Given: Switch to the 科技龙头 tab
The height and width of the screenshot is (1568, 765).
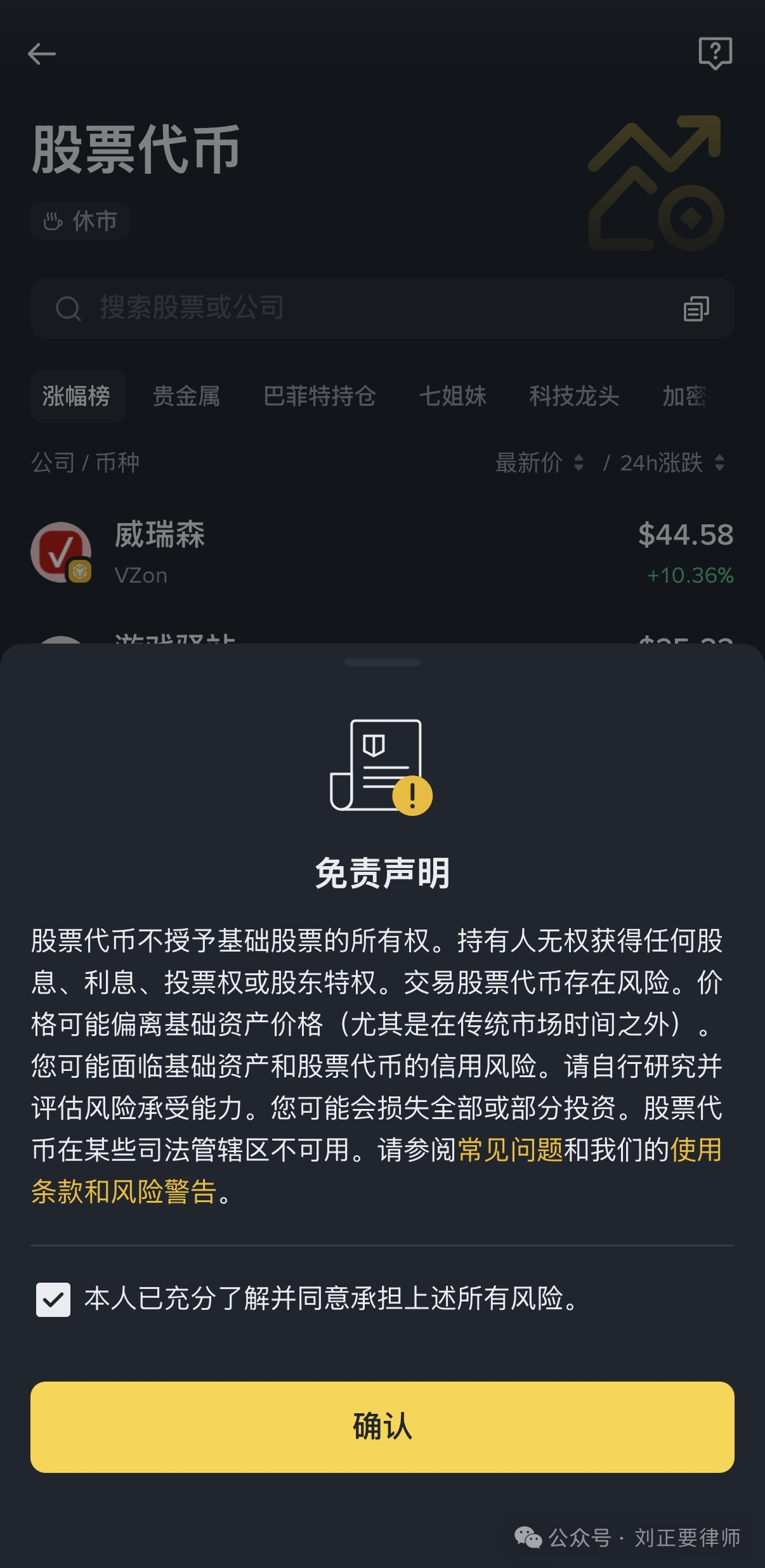Looking at the screenshot, I should [574, 396].
